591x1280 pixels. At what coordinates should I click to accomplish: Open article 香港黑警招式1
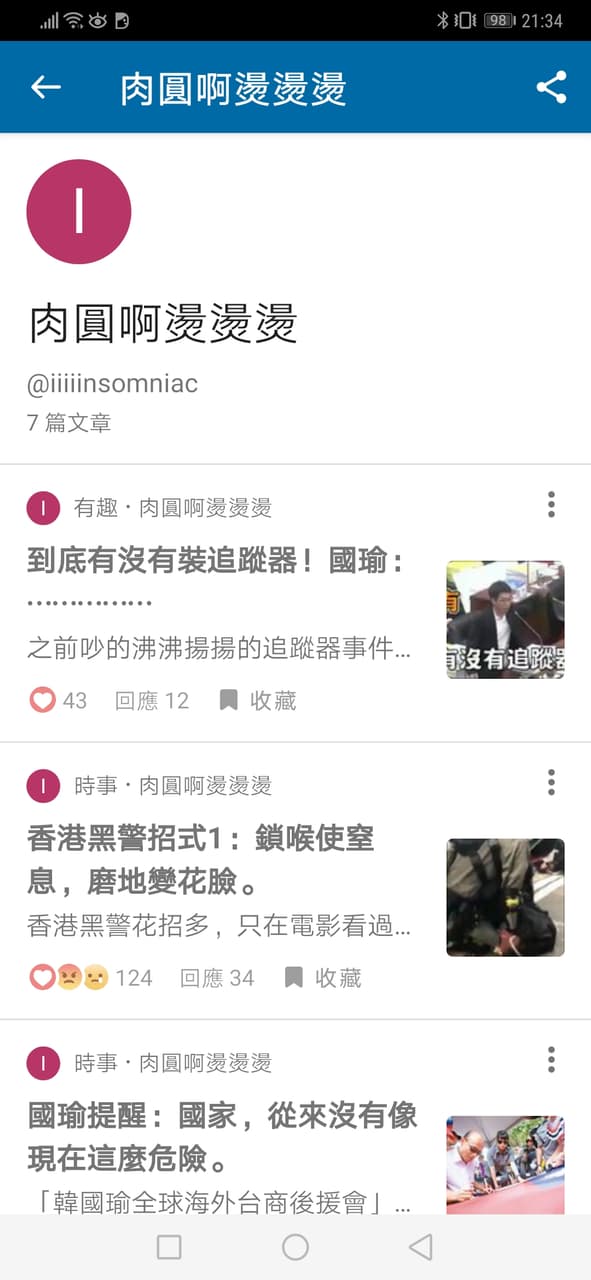[x=201, y=860]
